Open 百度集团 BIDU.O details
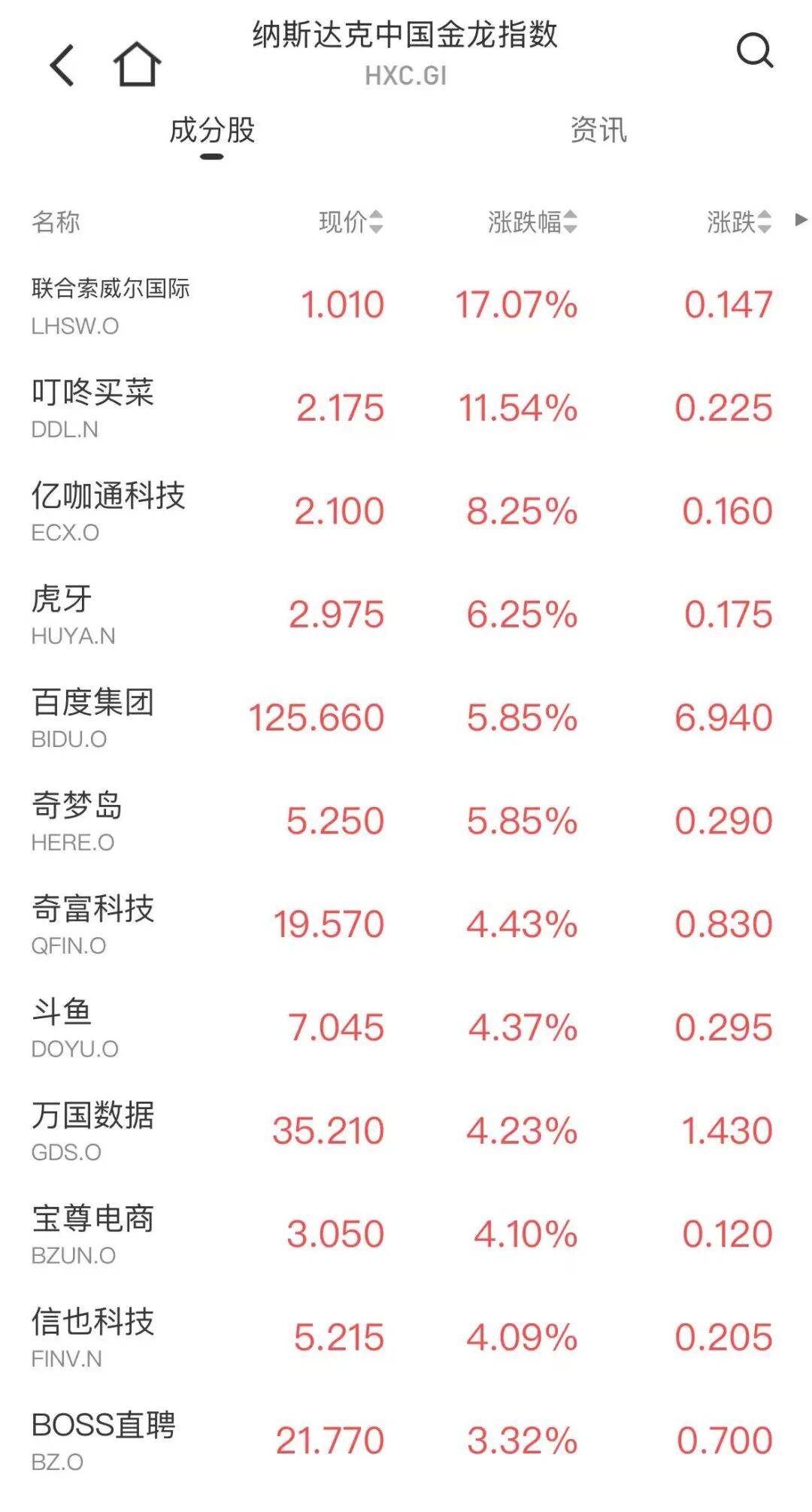 tap(92, 718)
